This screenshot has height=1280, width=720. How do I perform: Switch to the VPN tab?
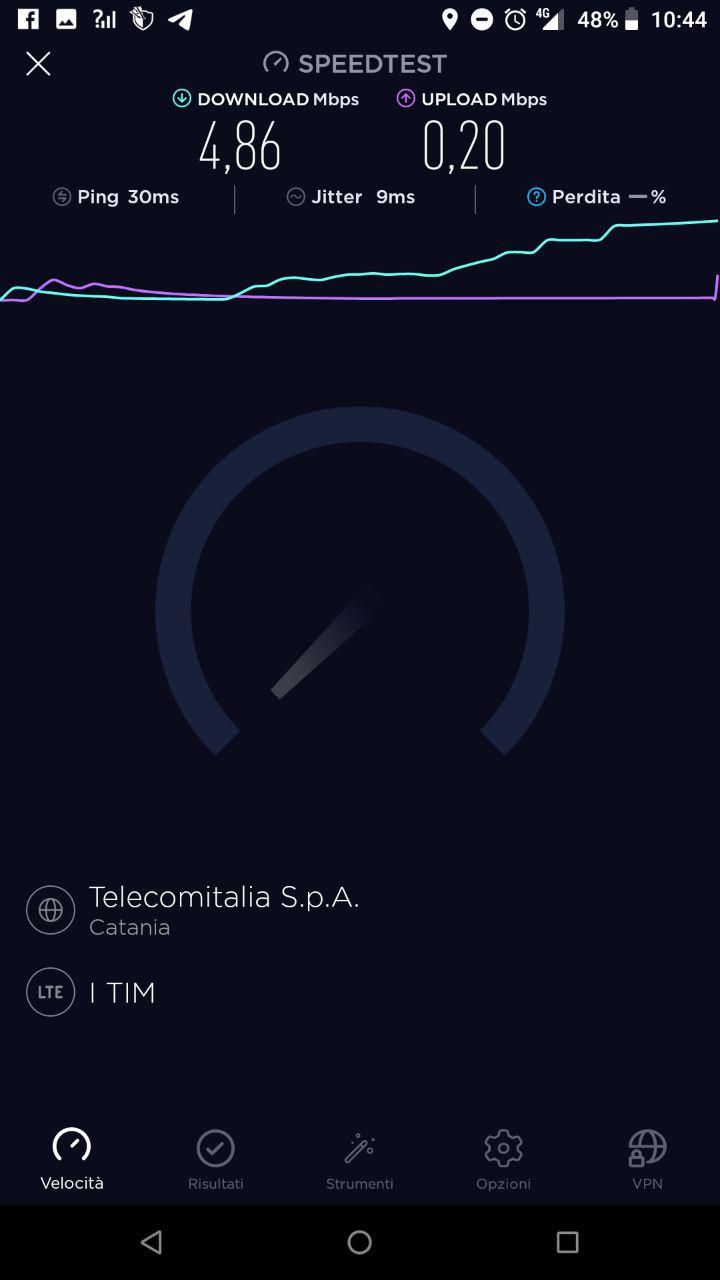point(647,1159)
